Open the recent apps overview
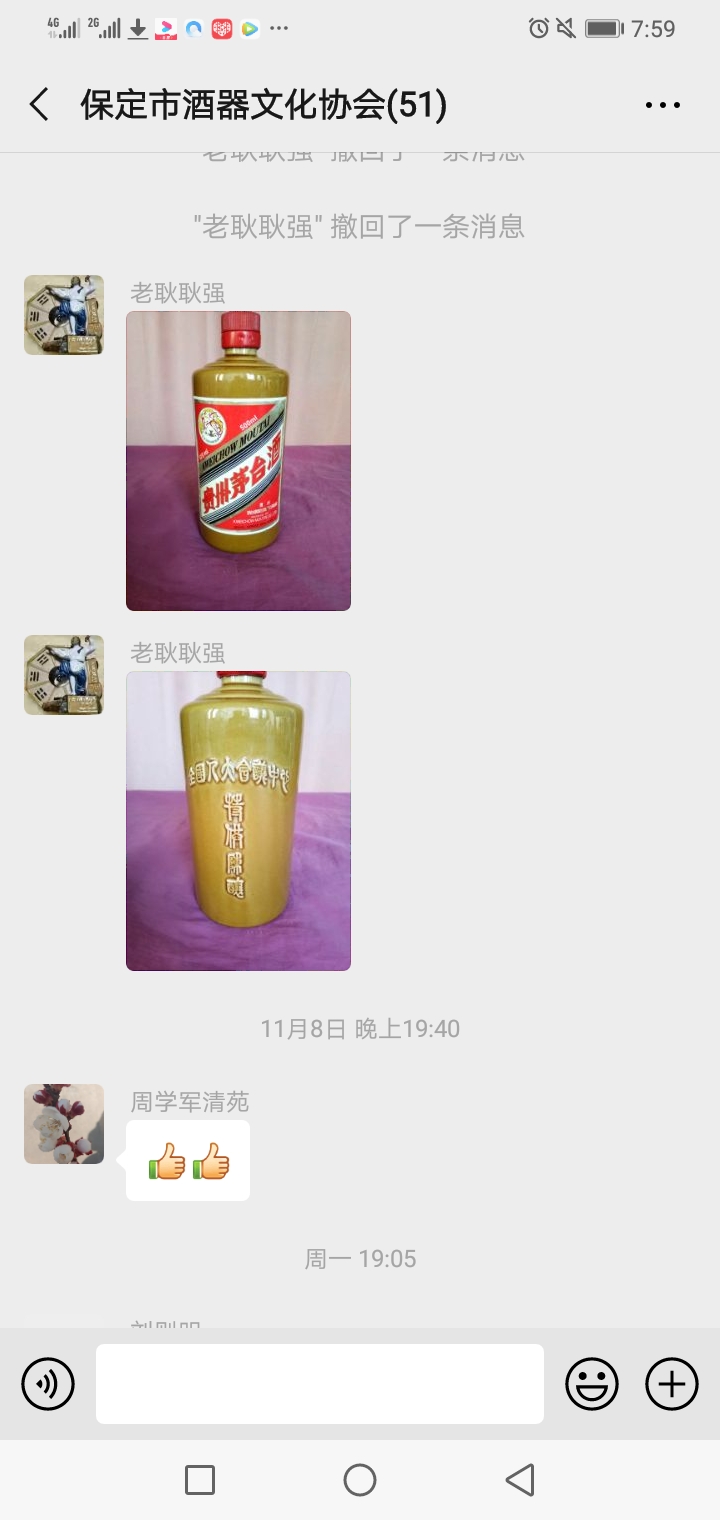This screenshot has width=720, height=1520. (x=200, y=1480)
